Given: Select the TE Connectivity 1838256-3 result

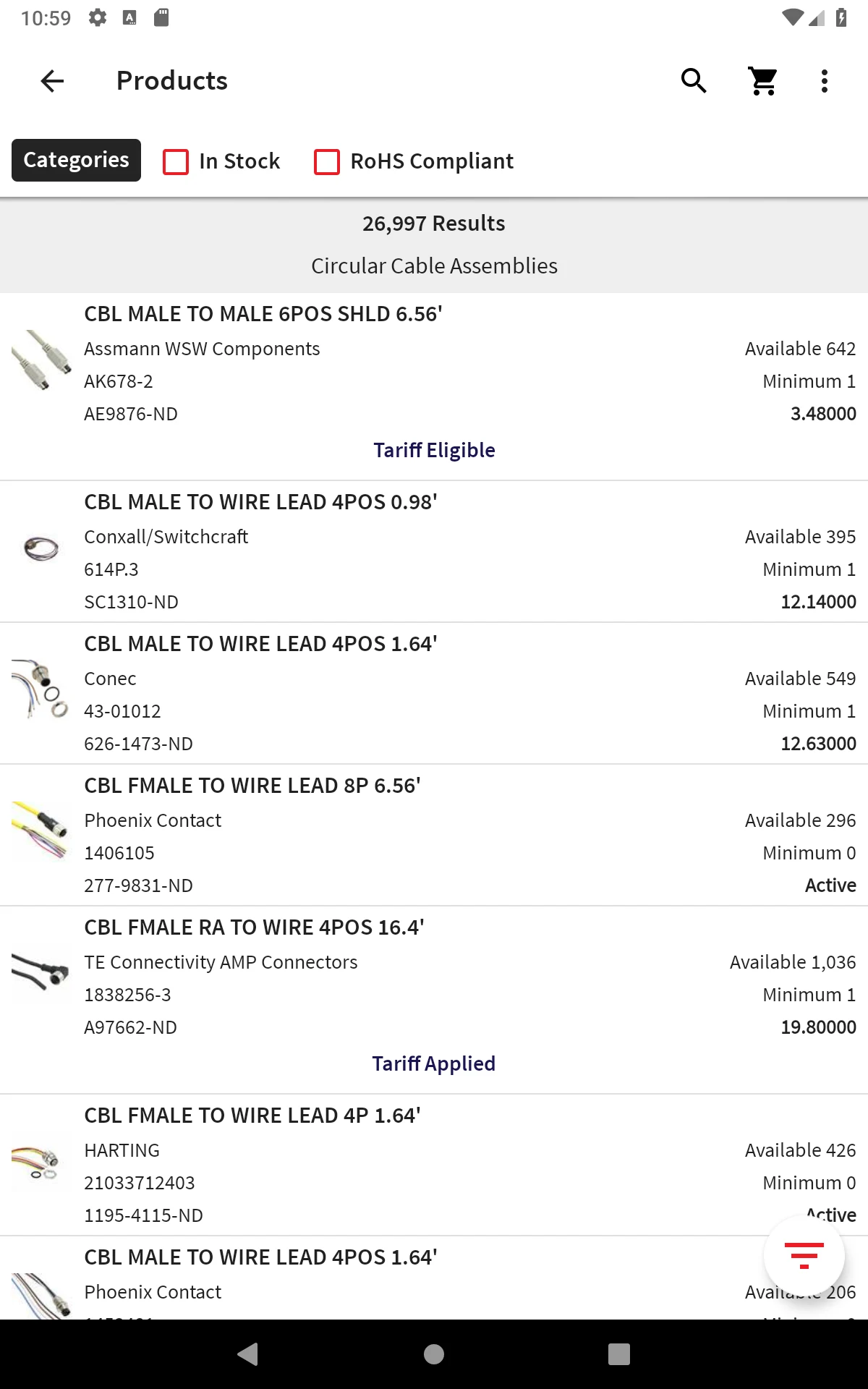Looking at the screenshot, I should click(434, 1000).
